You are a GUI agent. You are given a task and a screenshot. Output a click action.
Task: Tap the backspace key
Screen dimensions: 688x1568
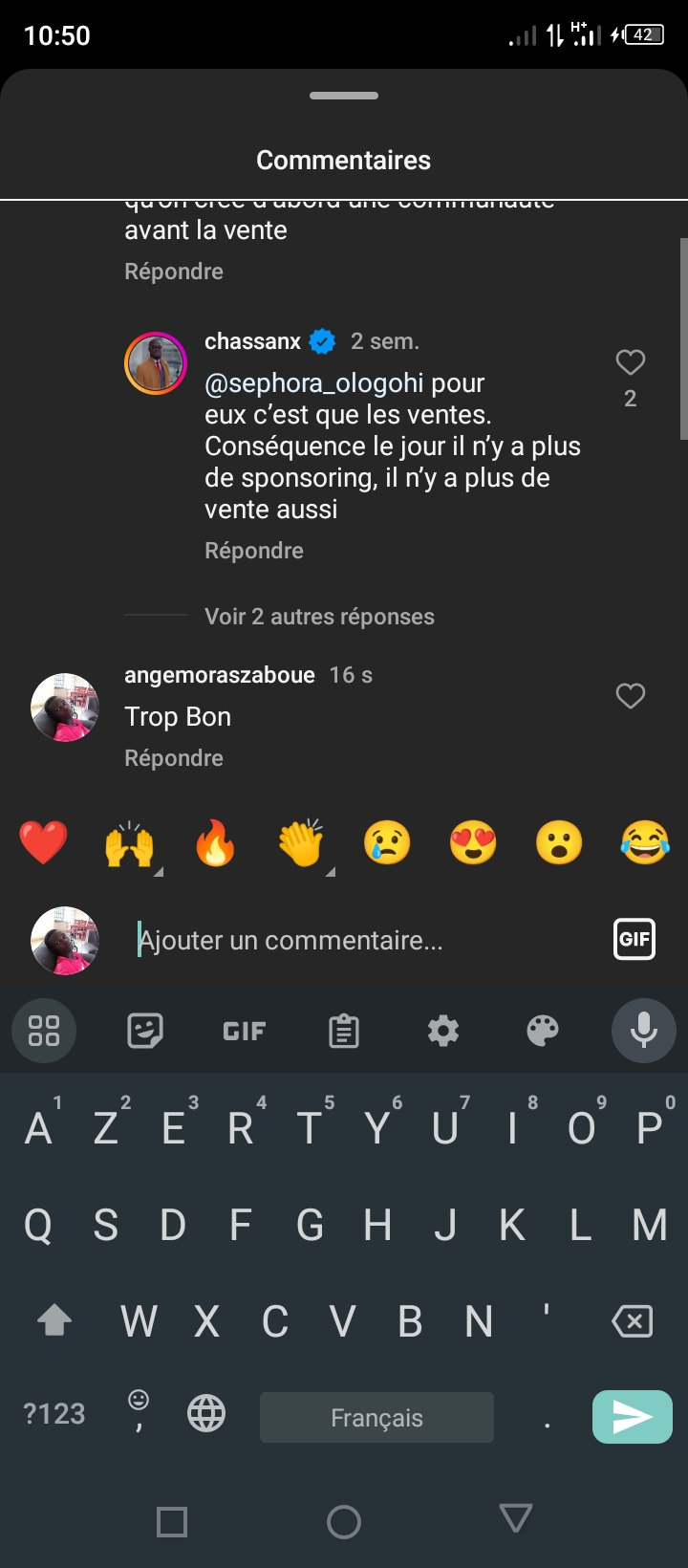tap(632, 1321)
